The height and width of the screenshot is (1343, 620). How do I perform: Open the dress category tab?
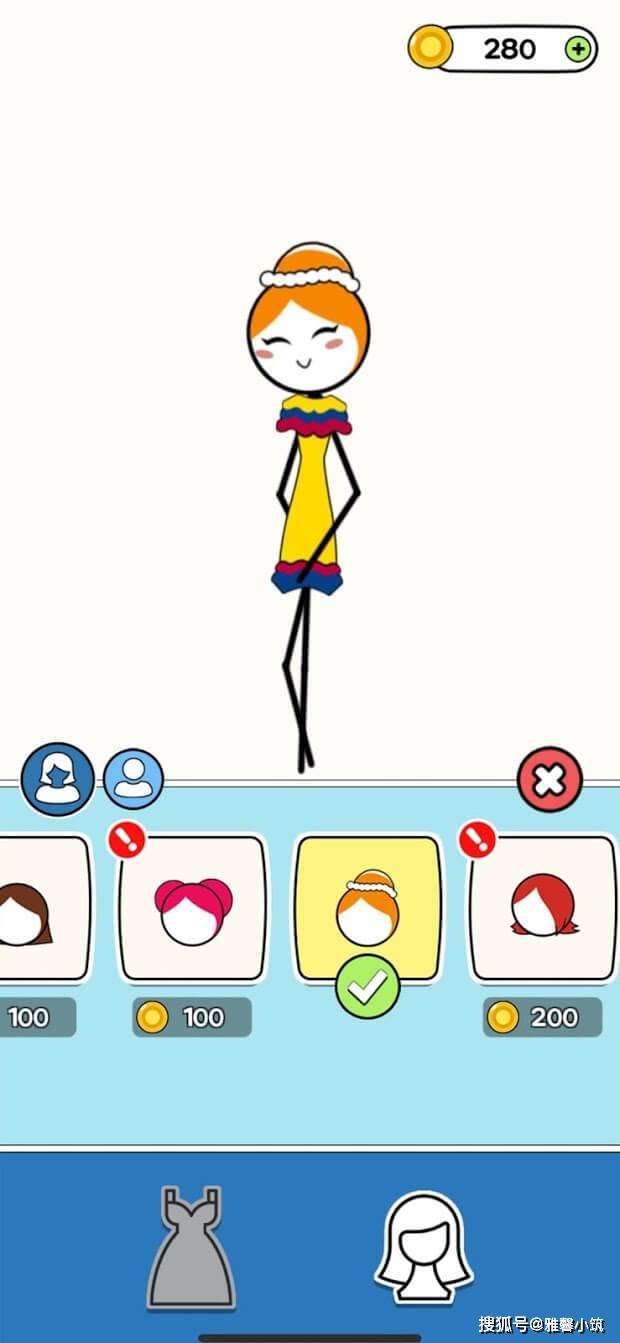[x=191, y=1247]
